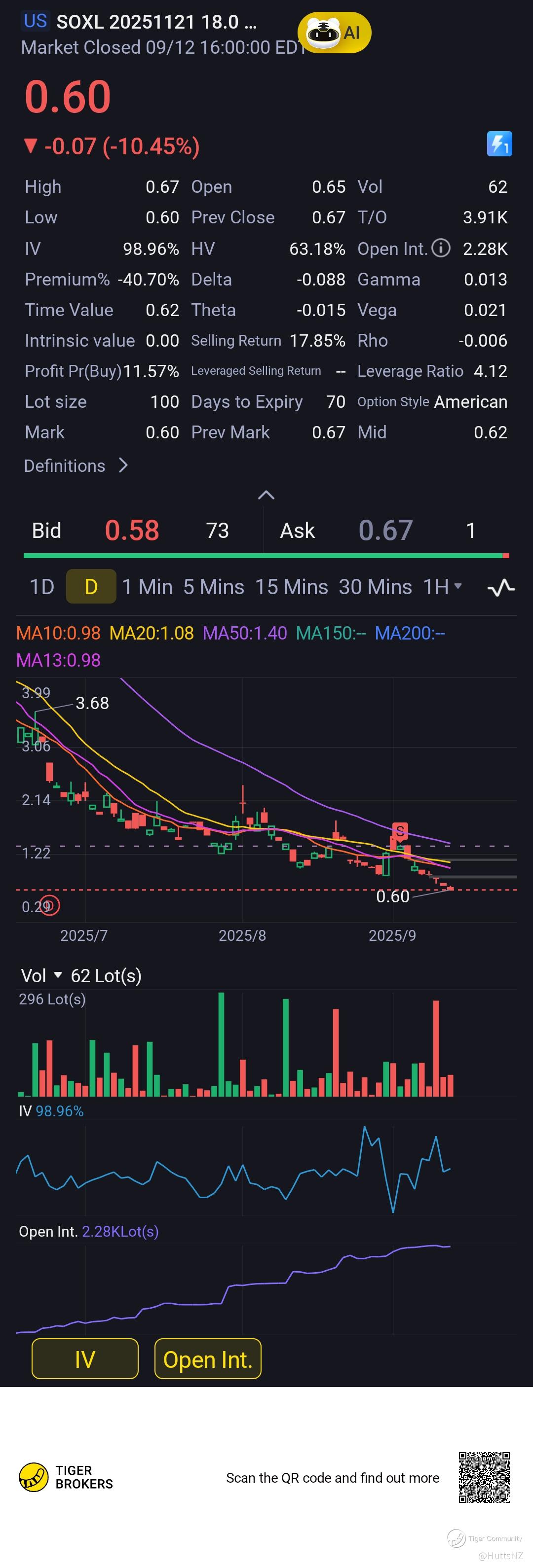This screenshot has width=533, height=1568.
Task: Collapse the quote details panel
Action: [266, 495]
